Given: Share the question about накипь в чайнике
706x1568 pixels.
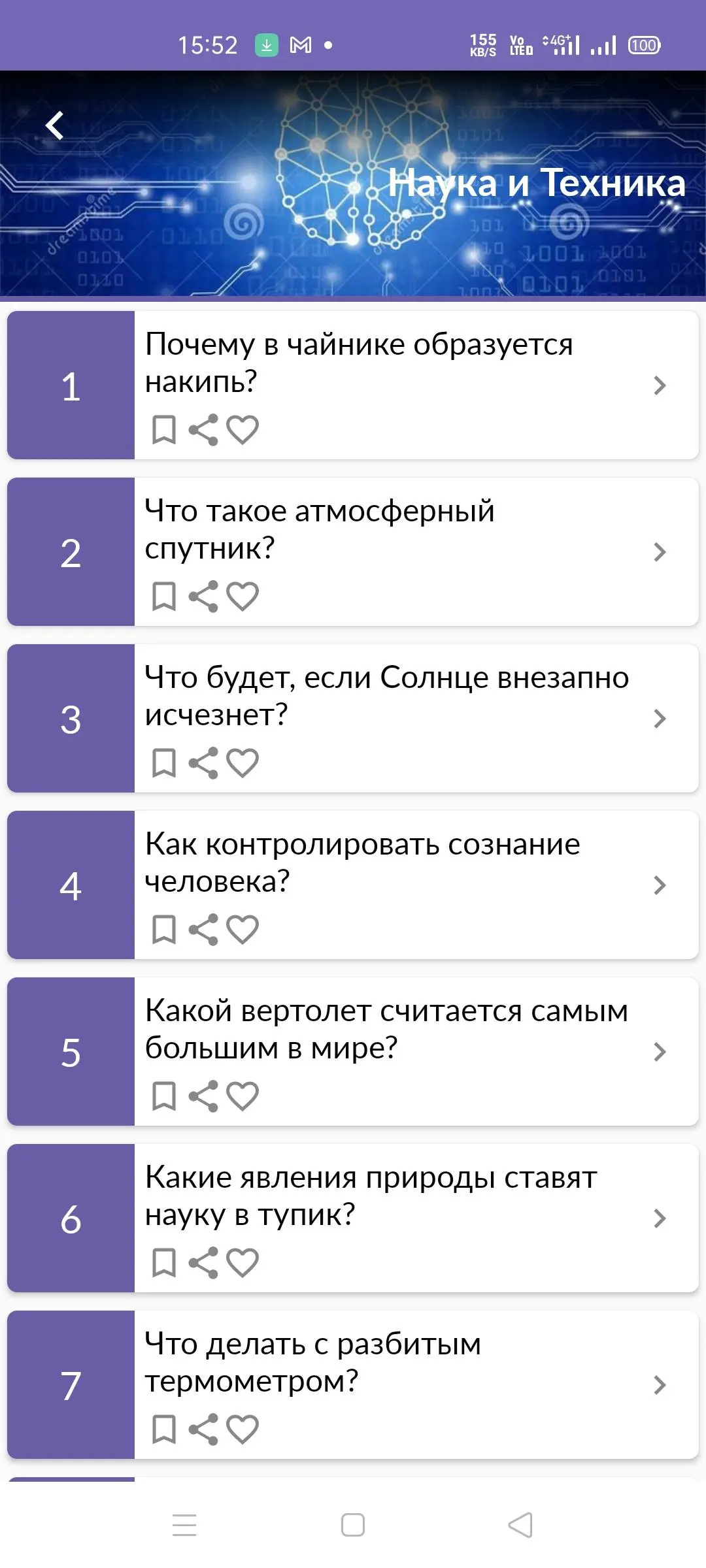Looking at the screenshot, I should pyautogui.click(x=203, y=430).
